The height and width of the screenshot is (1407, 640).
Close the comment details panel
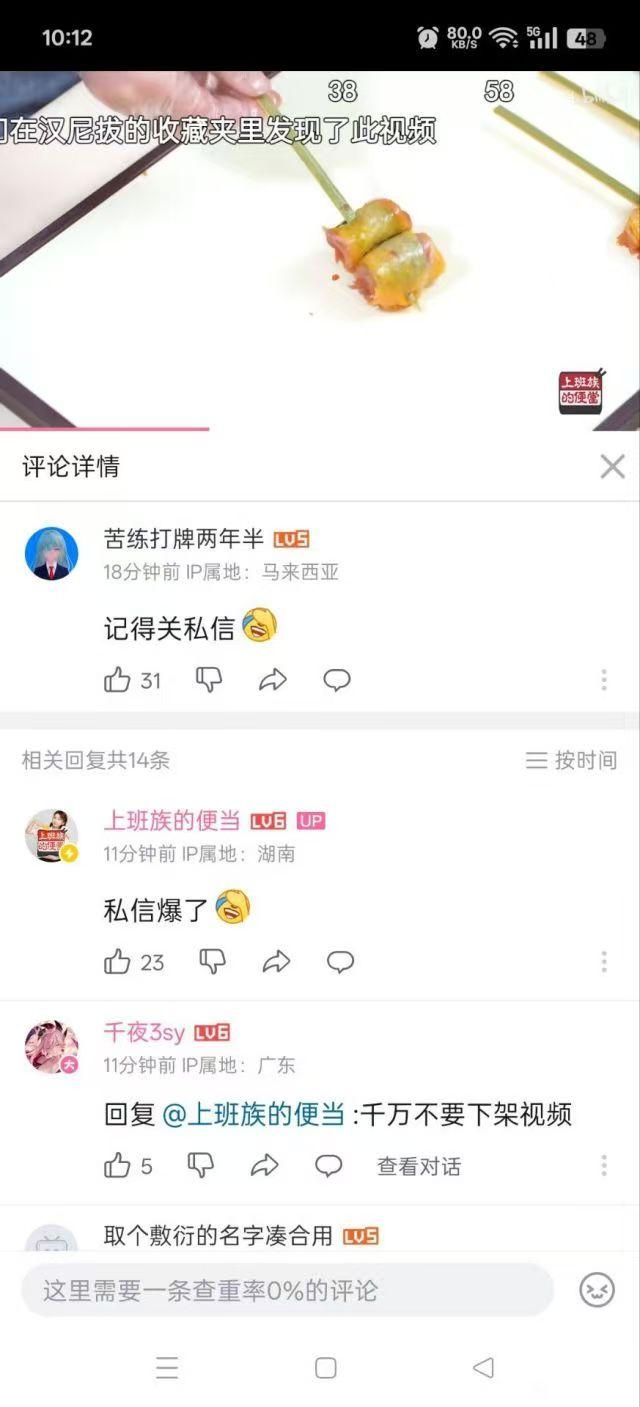click(612, 466)
